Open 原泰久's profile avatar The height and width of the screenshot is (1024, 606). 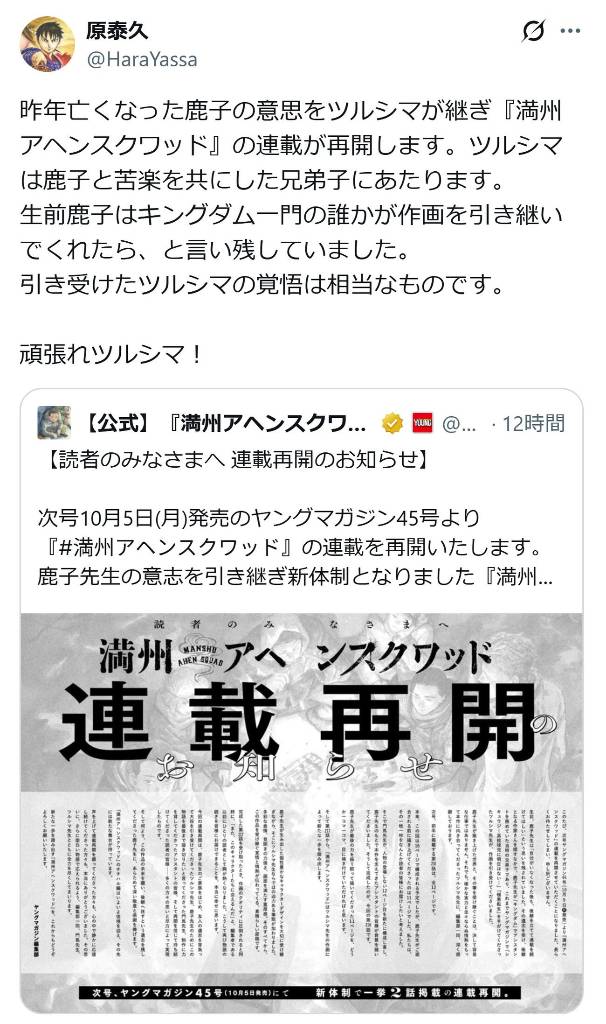[x=47, y=44]
